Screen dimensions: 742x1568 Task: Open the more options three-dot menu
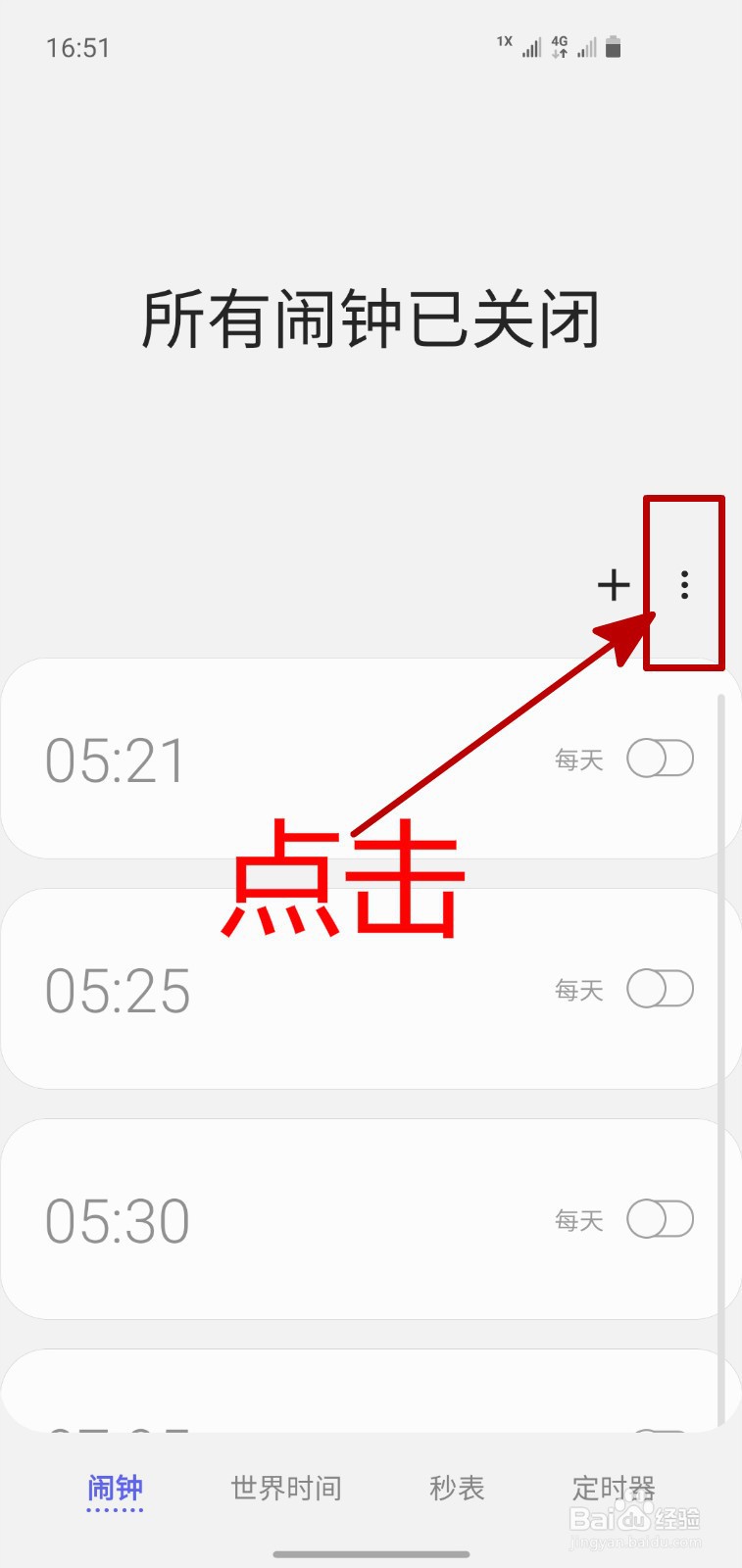(683, 585)
